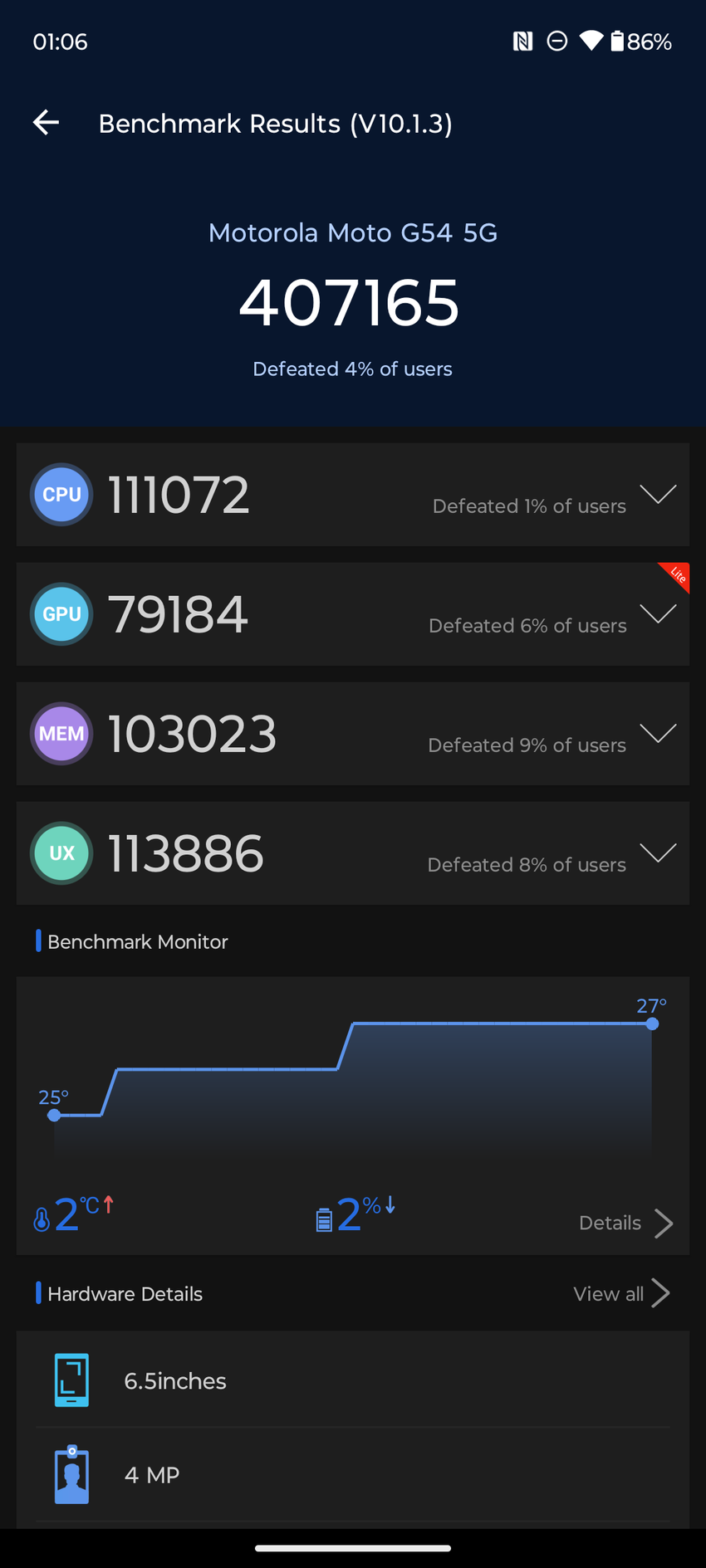Expand the GPU score breakdown
The height and width of the screenshot is (1568, 706).
(658, 614)
